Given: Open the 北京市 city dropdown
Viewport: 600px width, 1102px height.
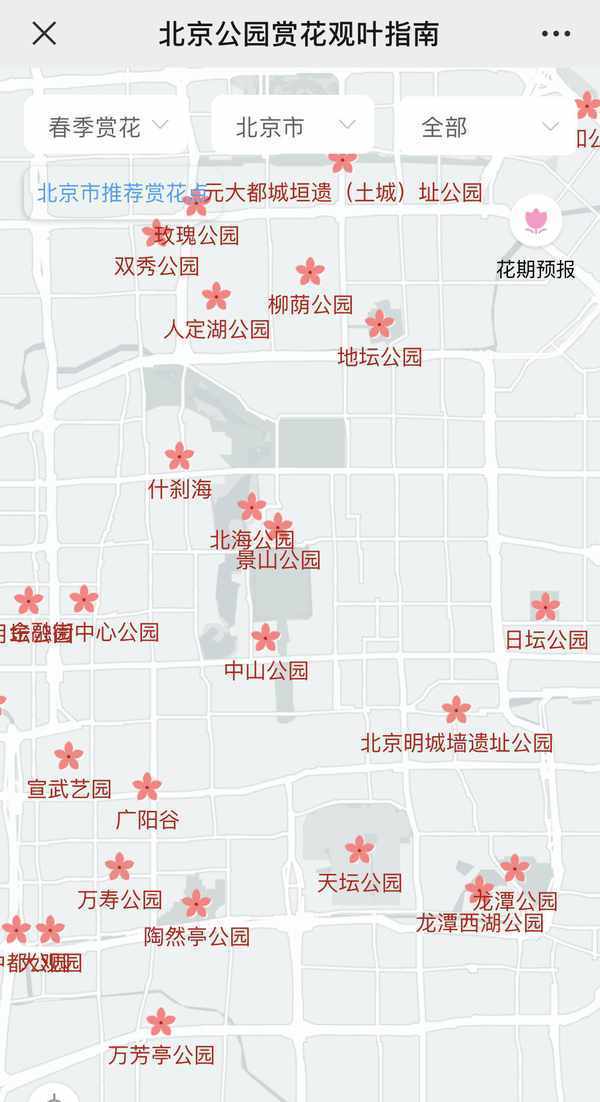Looking at the screenshot, I should click(294, 127).
